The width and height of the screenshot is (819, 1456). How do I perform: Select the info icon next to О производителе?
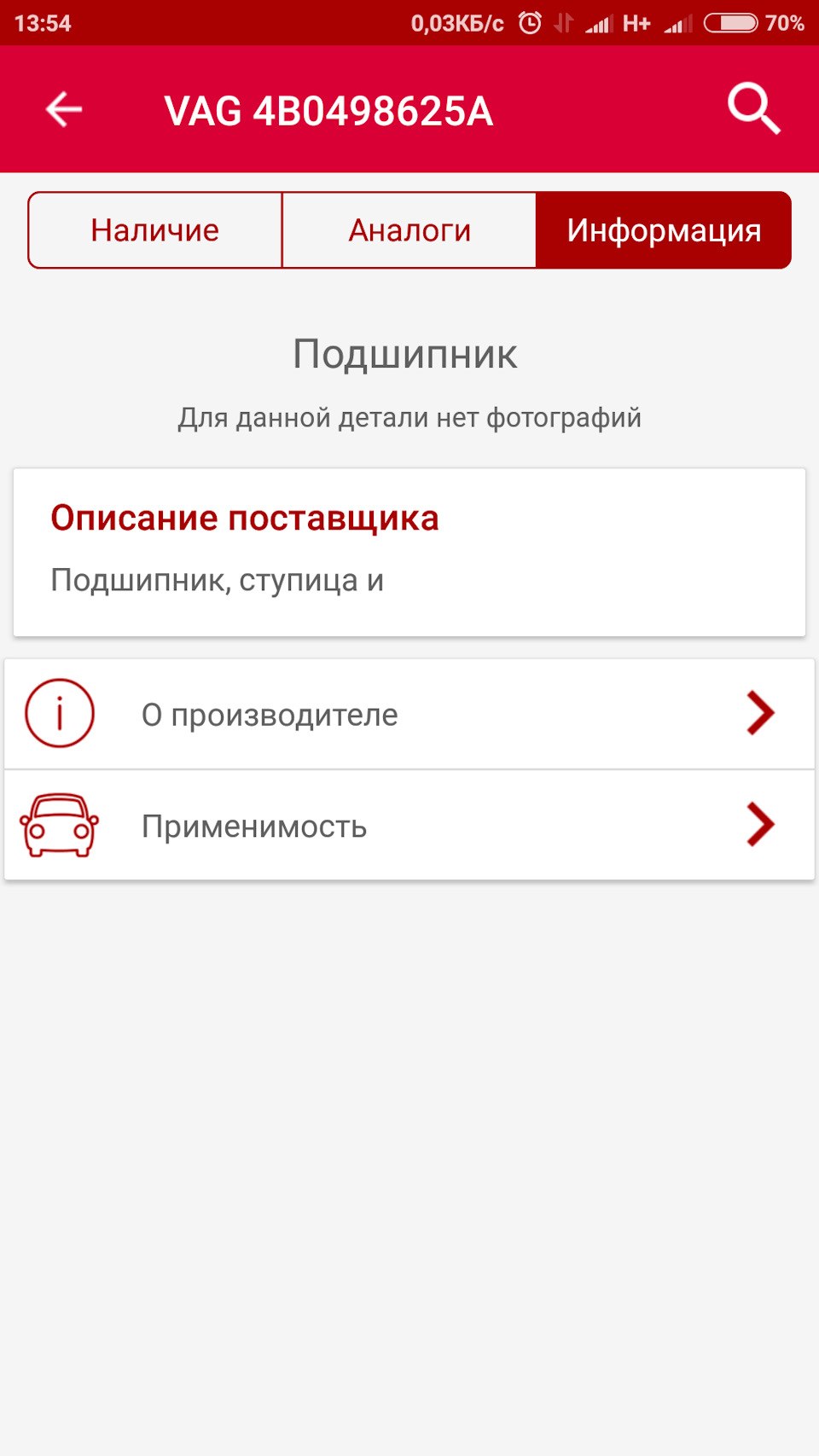tap(58, 712)
